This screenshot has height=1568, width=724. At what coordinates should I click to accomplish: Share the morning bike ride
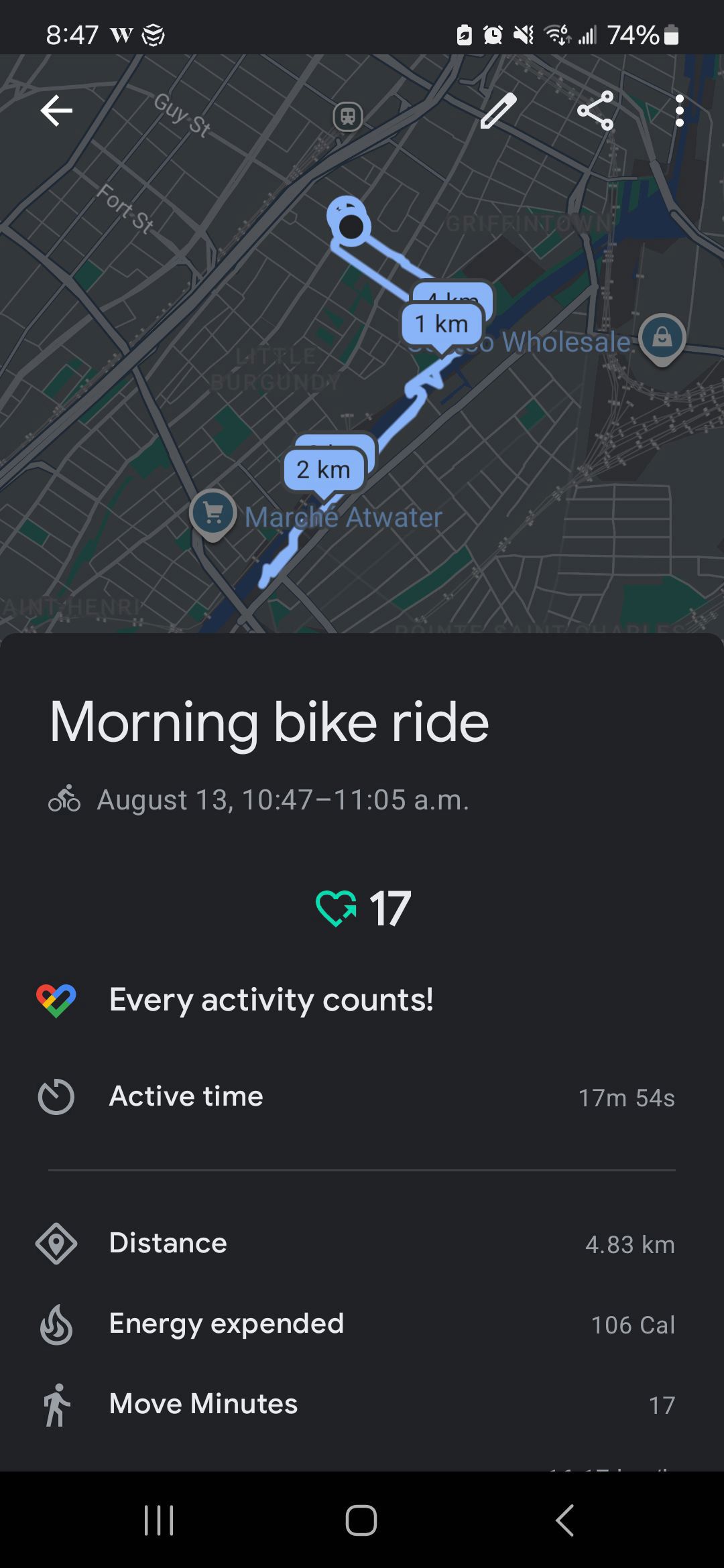click(x=595, y=111)
